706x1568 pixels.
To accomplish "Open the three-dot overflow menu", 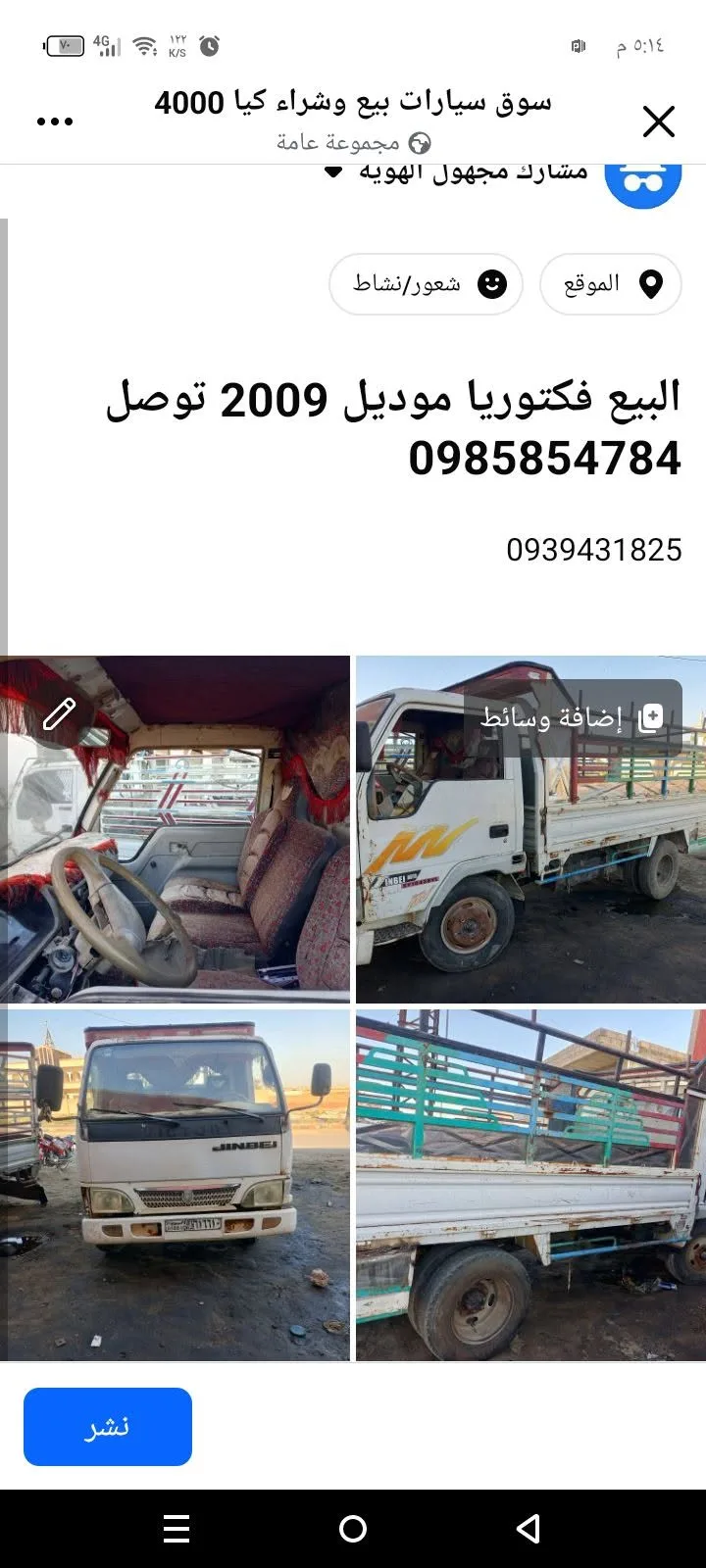I will click(x=55, y=122).
